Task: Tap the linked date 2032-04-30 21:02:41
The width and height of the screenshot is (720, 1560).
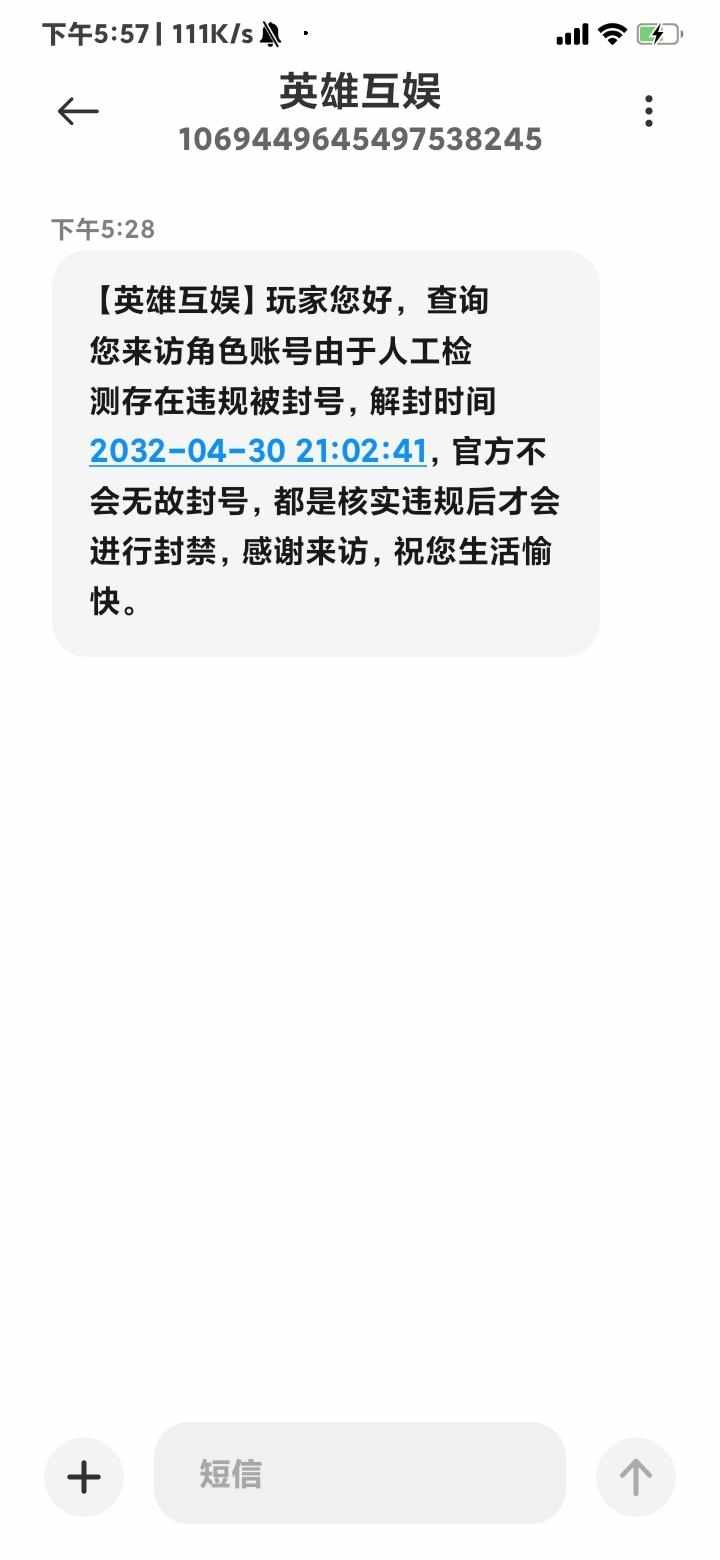Action: click(258, 451)
